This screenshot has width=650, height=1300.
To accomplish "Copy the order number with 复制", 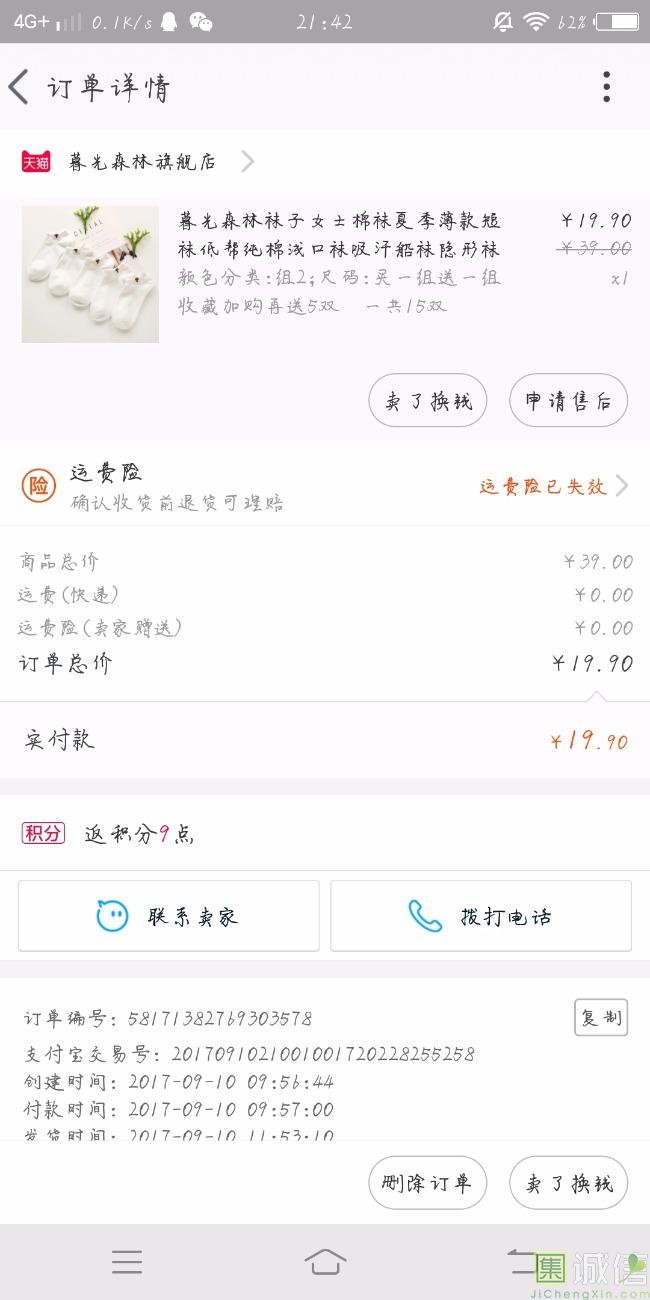I will 601,1017.
